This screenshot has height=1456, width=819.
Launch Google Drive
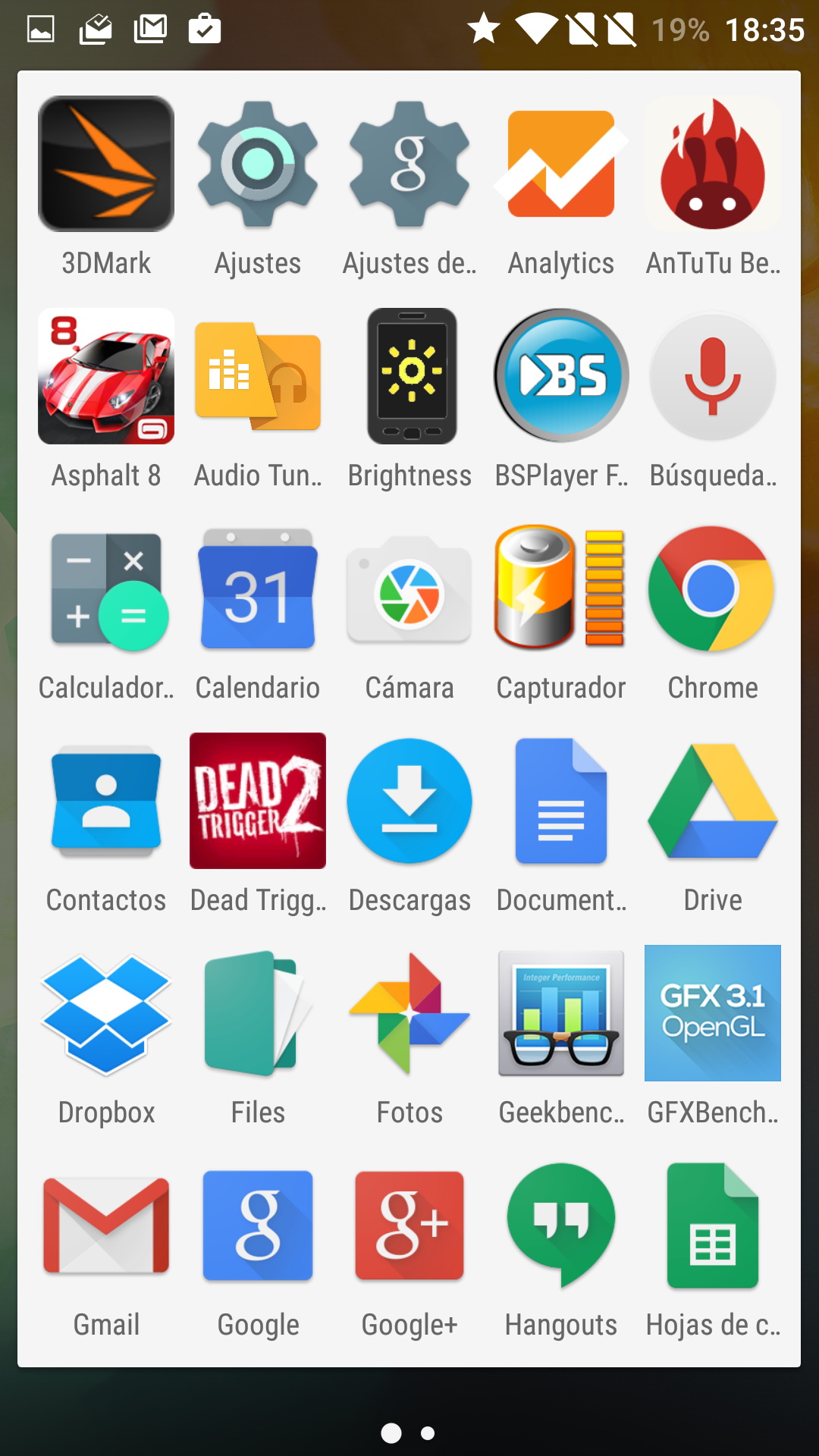pos(713,801)
